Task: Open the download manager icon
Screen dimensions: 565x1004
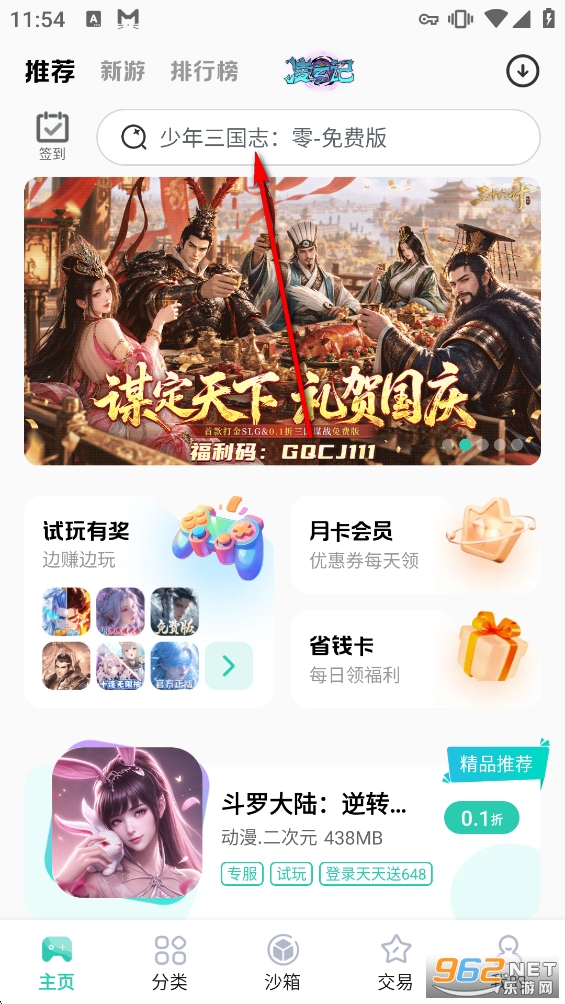Action: (x=523, y=71)
